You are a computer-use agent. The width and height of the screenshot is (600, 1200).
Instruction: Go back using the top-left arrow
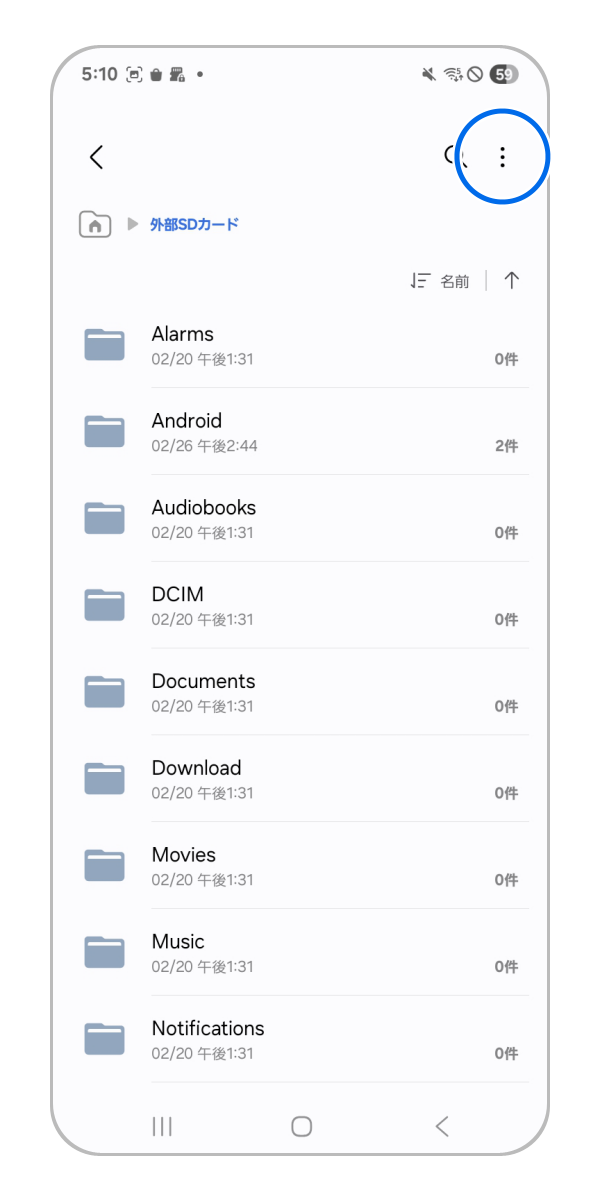click(x=96, y=157)
